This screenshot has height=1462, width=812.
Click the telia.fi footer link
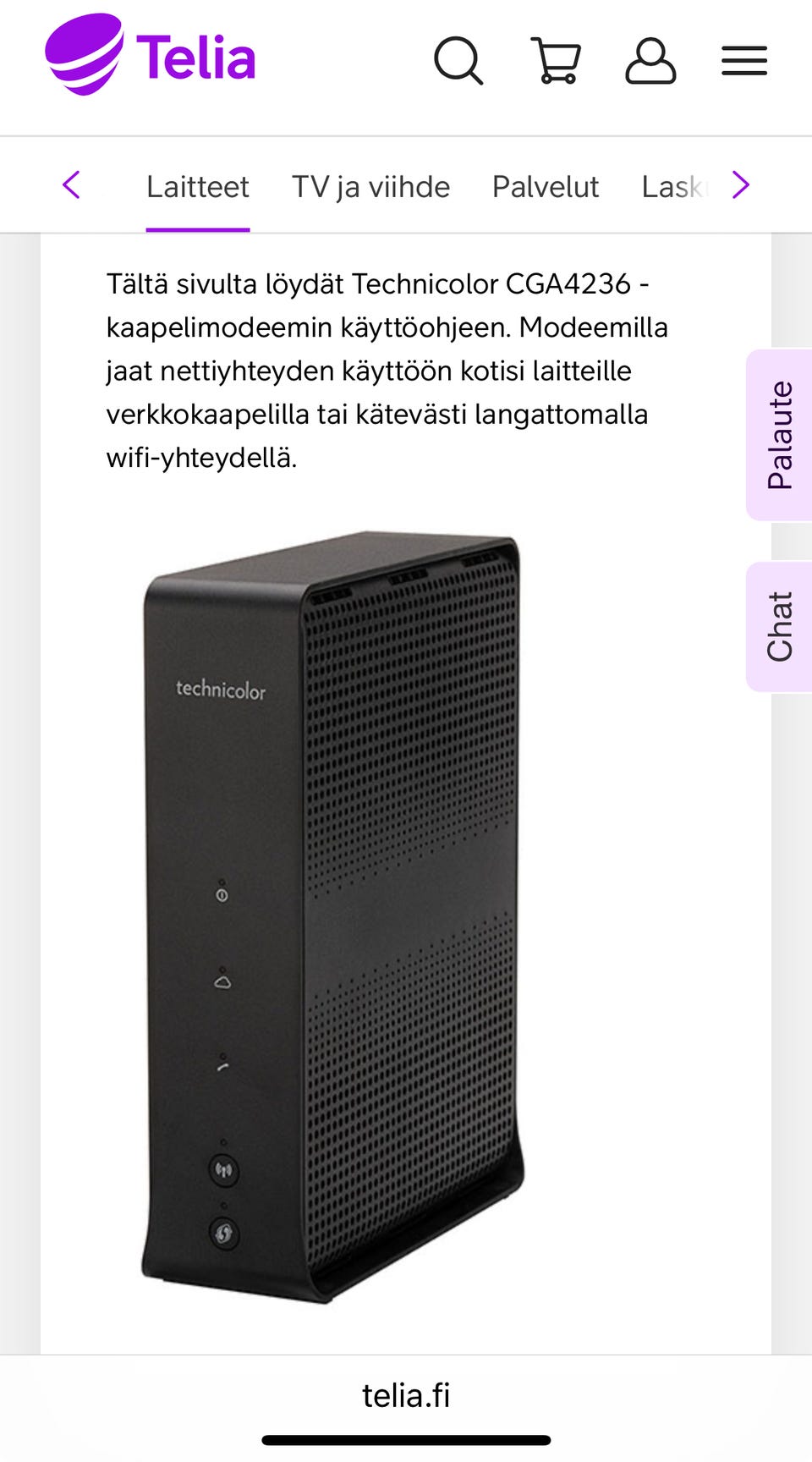(407, 1395)
